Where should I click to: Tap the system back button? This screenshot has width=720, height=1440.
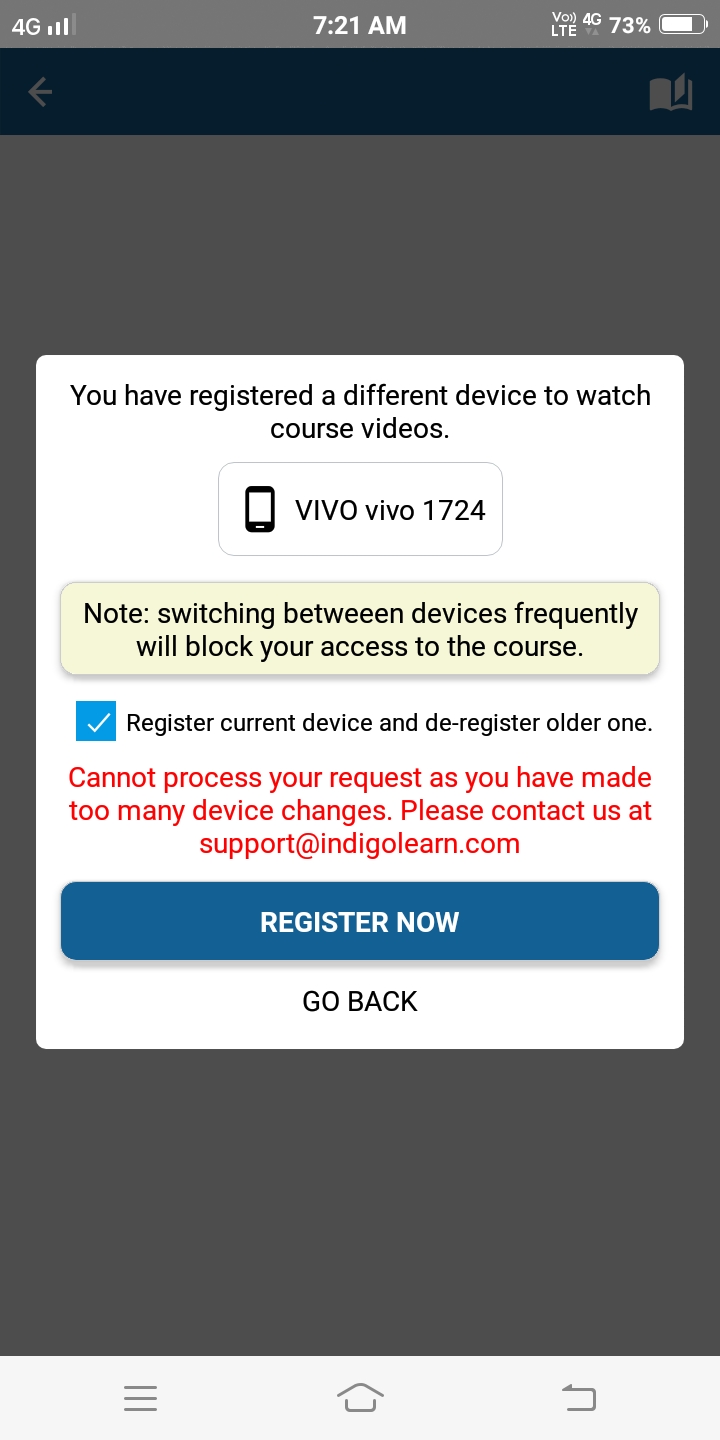578,1397
